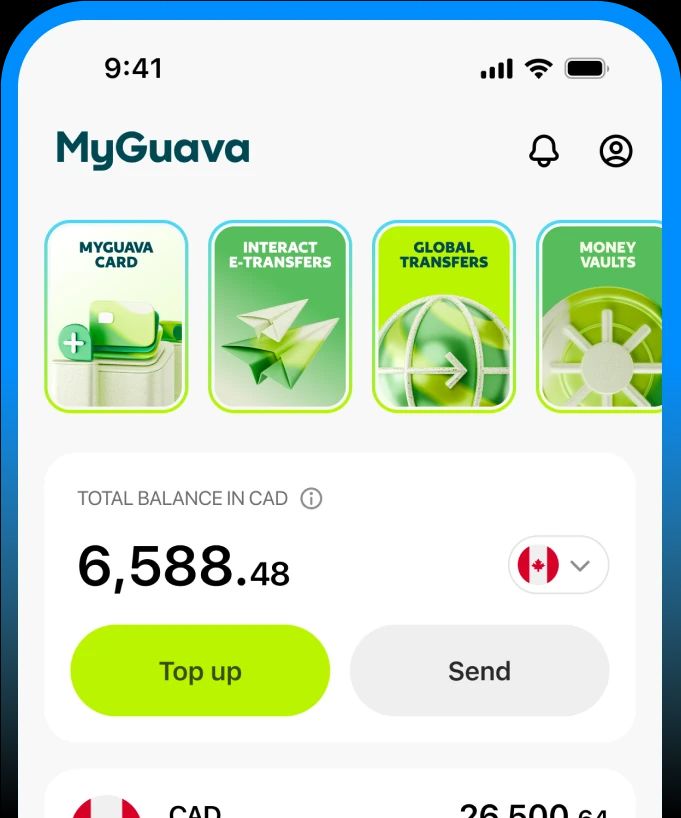Expand the Canadian flag currency dropdown
Screen dimensions: 681x818
pyautogui.click(x=558, y=566)
